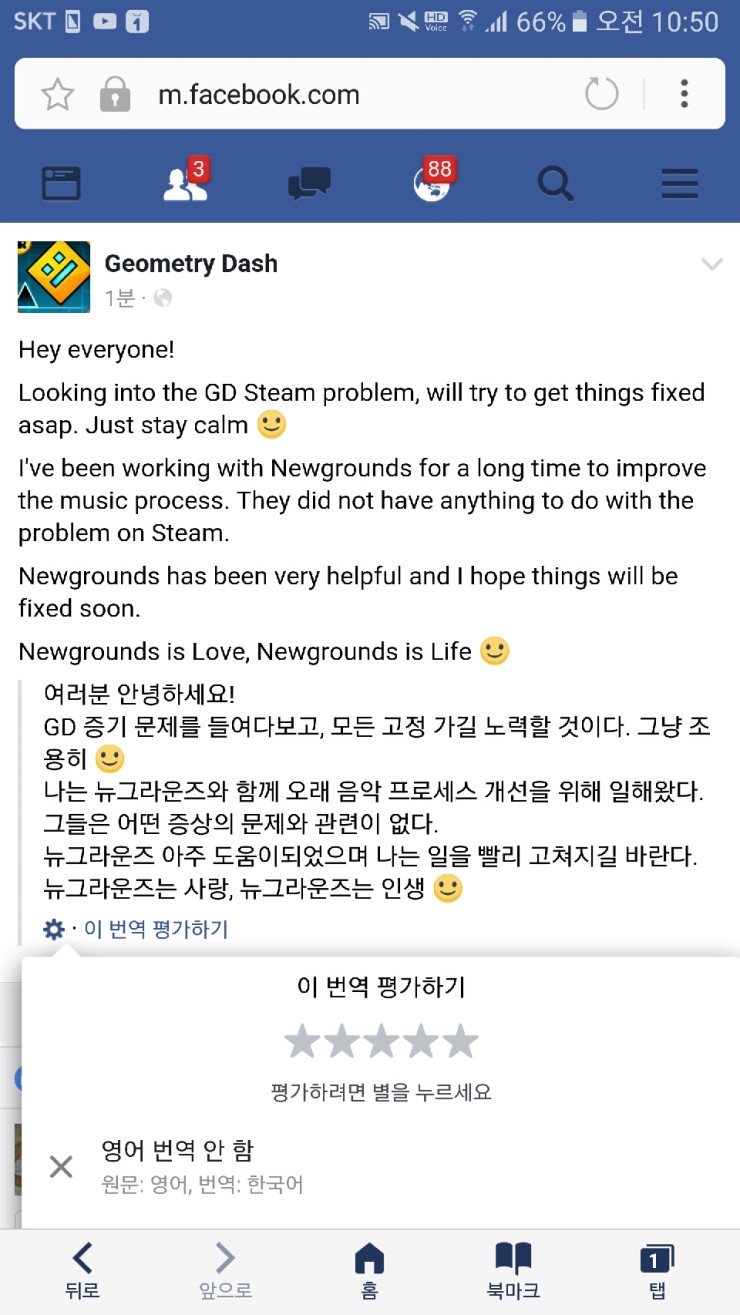Open Facebook search
The image size is (740, 1315).
(x=555, y=184)
